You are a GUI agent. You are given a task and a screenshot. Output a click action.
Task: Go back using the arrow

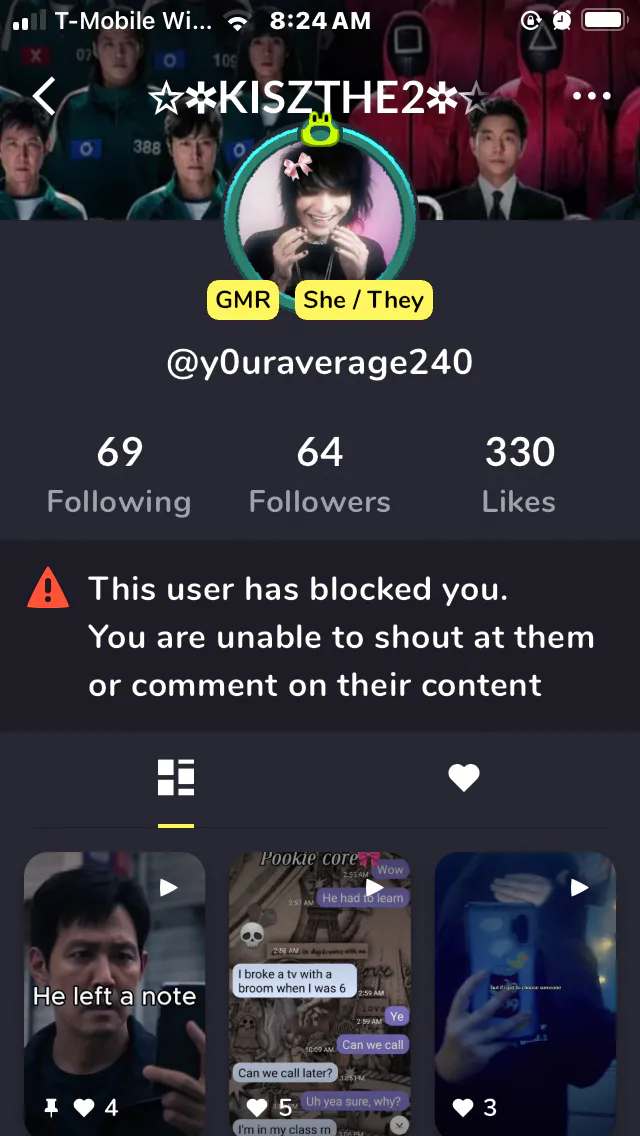pyautogui.click(x=44, y=96)
